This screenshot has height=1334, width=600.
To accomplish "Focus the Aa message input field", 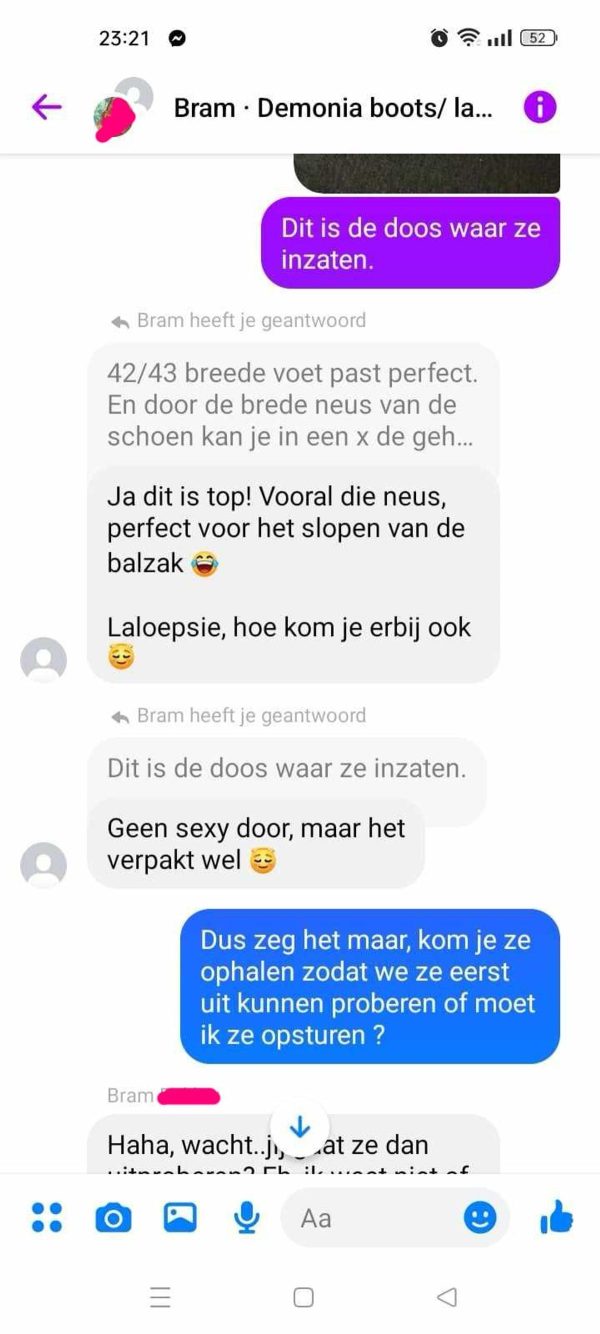I will 370,1217.
